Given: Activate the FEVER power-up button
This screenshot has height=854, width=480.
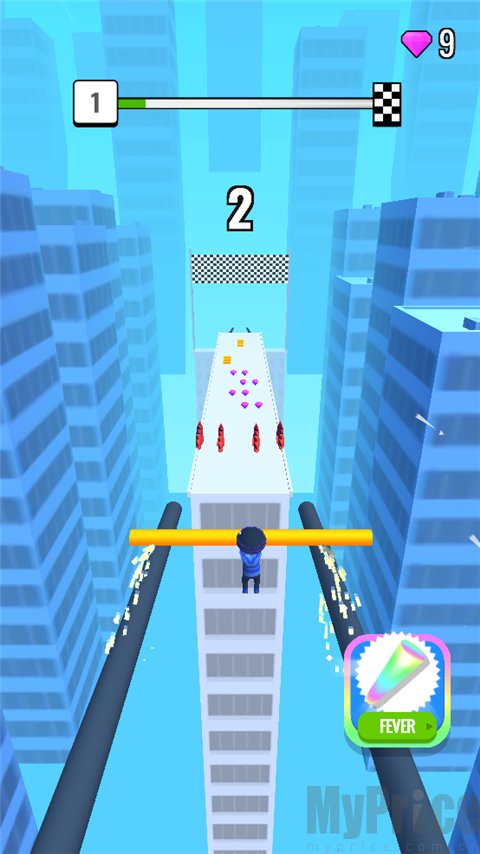Looking at the screenshot, I should tap(397, 691).
